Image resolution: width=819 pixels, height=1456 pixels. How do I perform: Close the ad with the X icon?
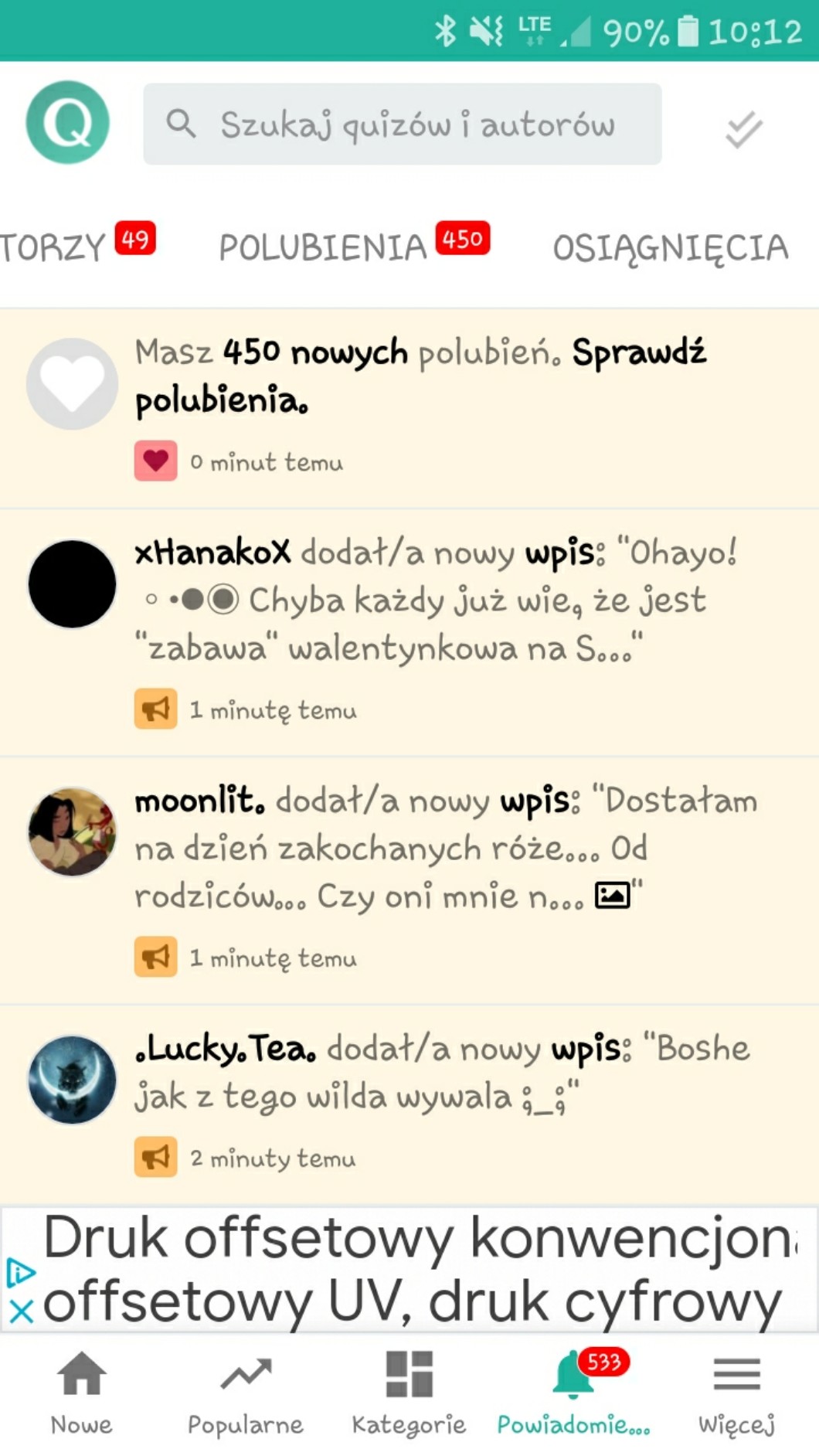(21, 1311)
